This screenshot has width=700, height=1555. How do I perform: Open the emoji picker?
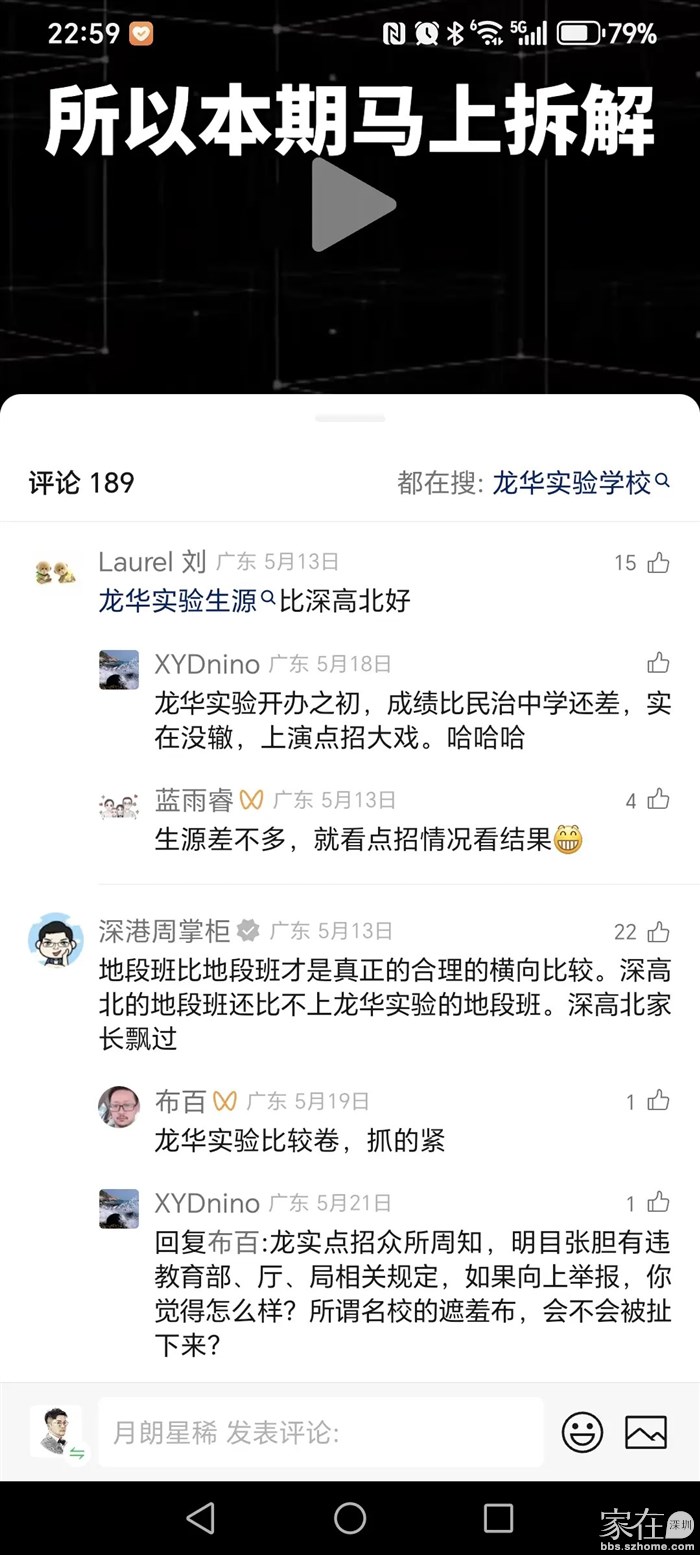click(582, 1433)
